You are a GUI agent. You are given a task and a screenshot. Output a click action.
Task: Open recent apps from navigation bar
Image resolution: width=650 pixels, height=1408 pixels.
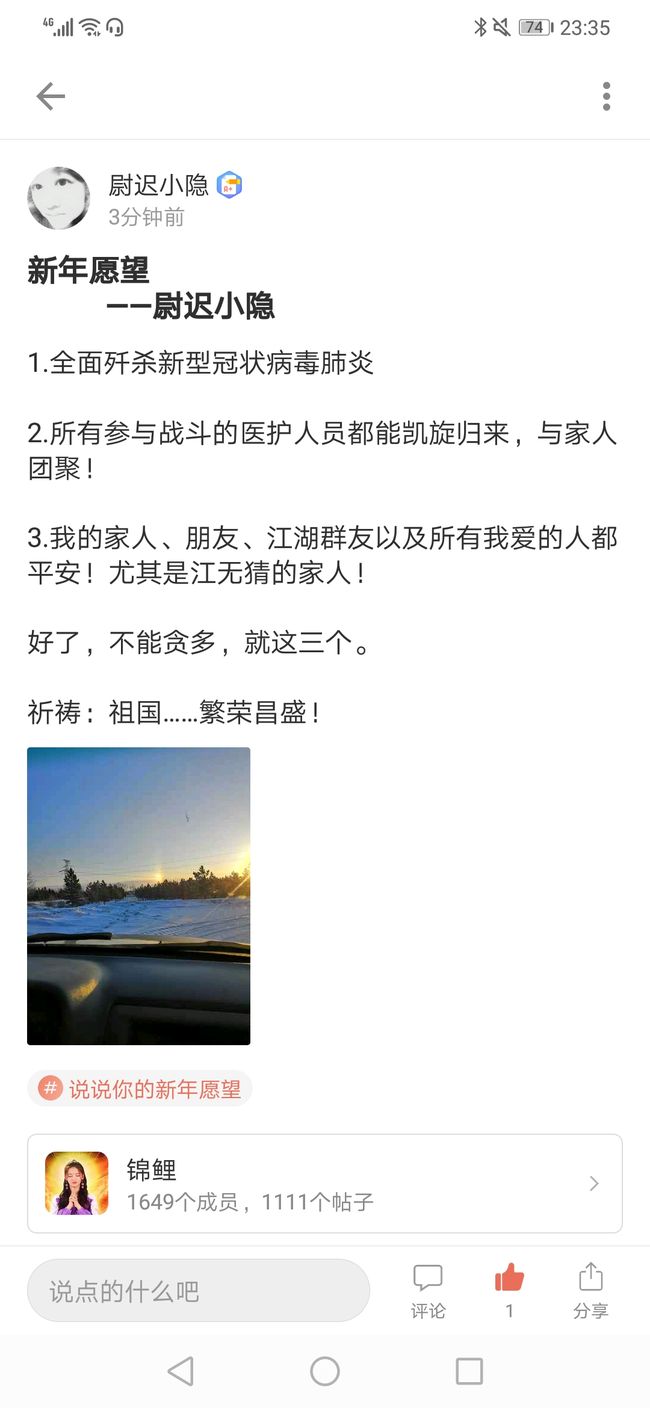point(469,1371)
